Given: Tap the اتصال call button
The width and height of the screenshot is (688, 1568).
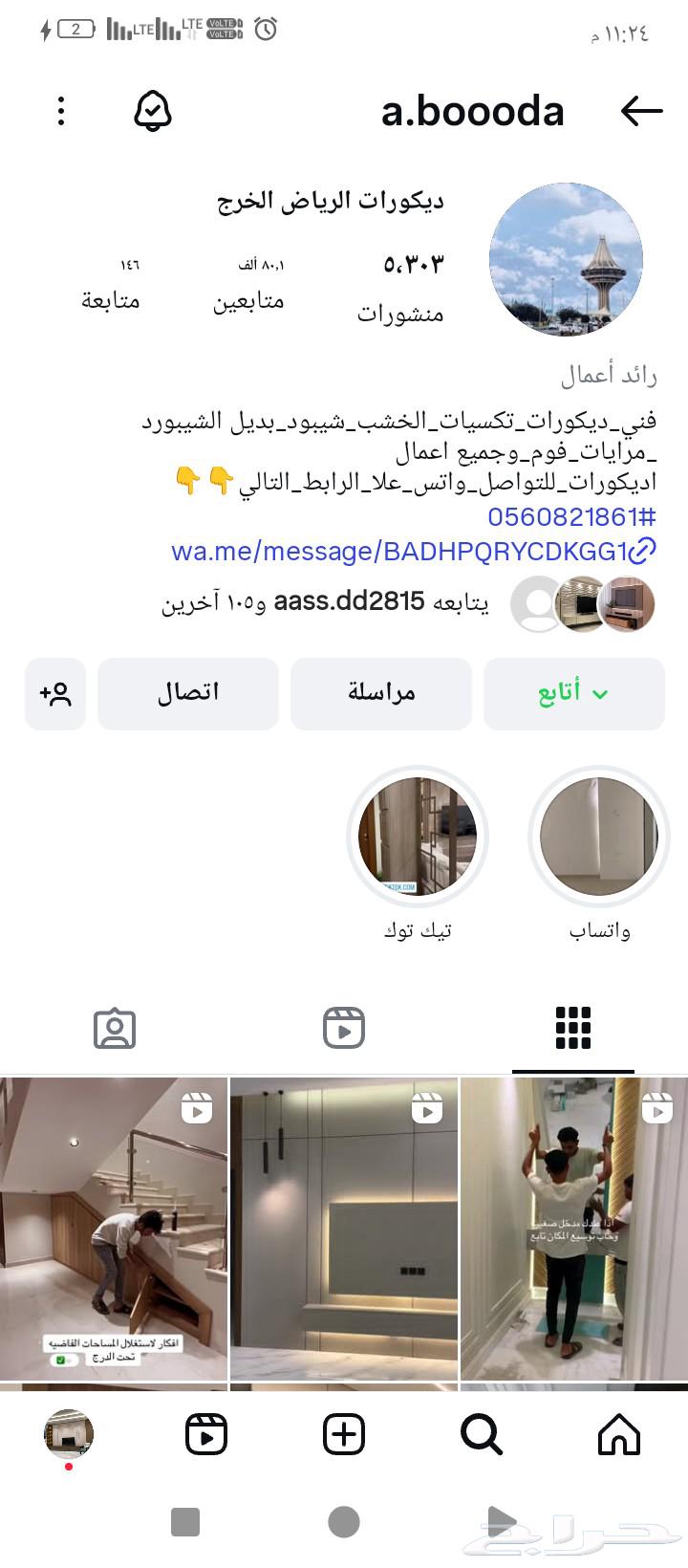Looking at the screenshot, I should [187, 694].
